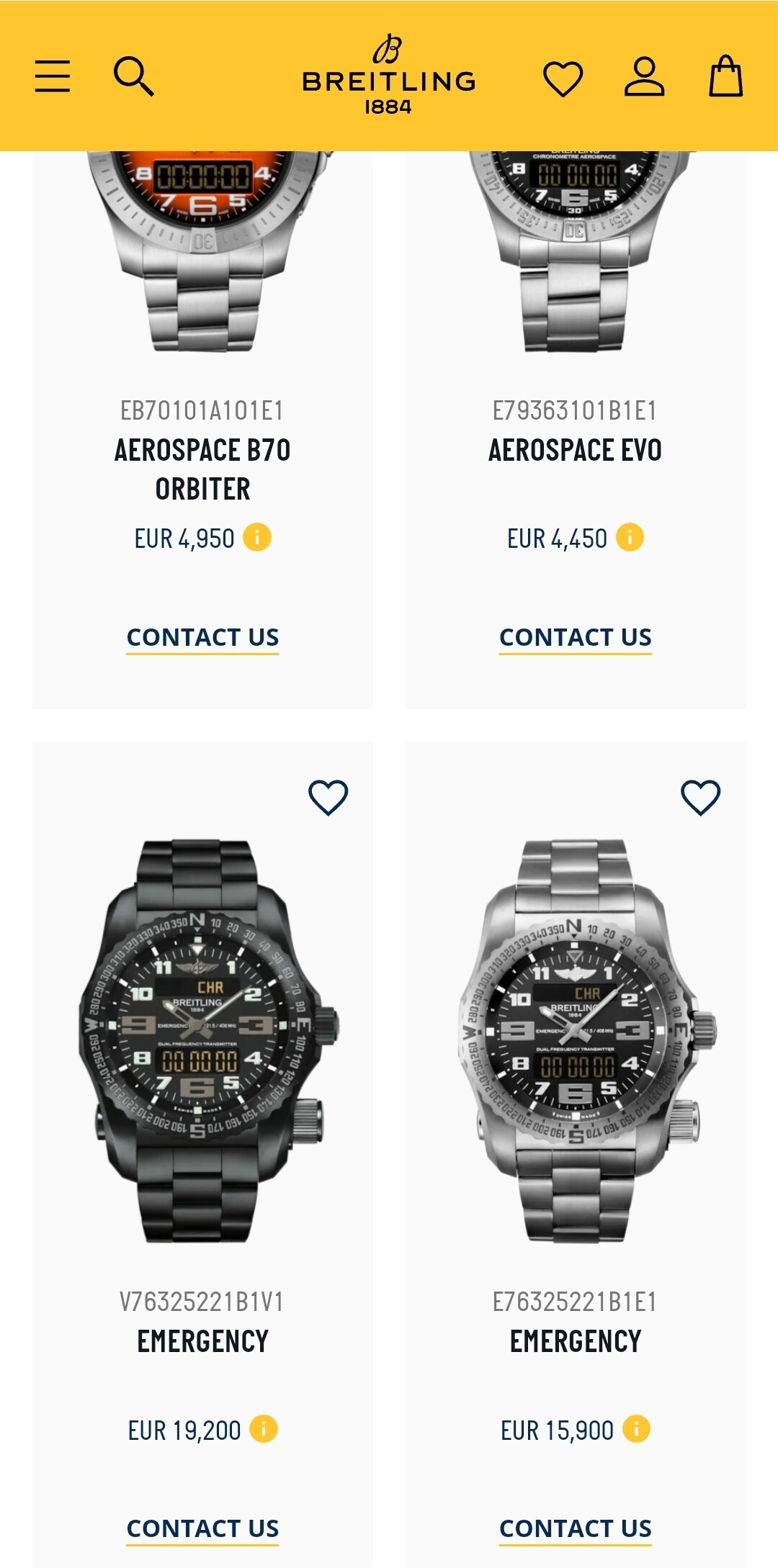Go to Breitling home via logo

coord(388,76)
